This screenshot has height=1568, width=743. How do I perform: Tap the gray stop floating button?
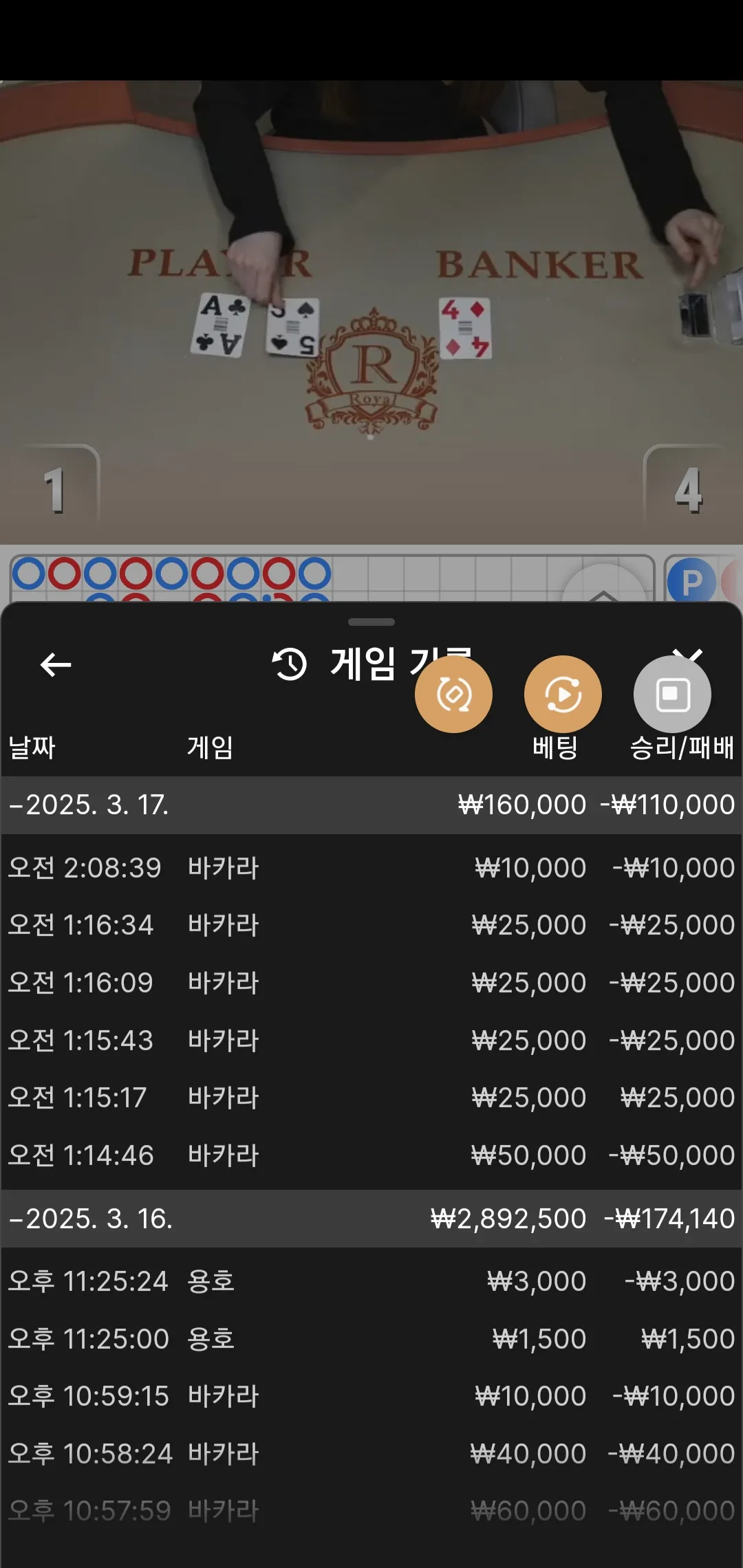tap(673, 694)
